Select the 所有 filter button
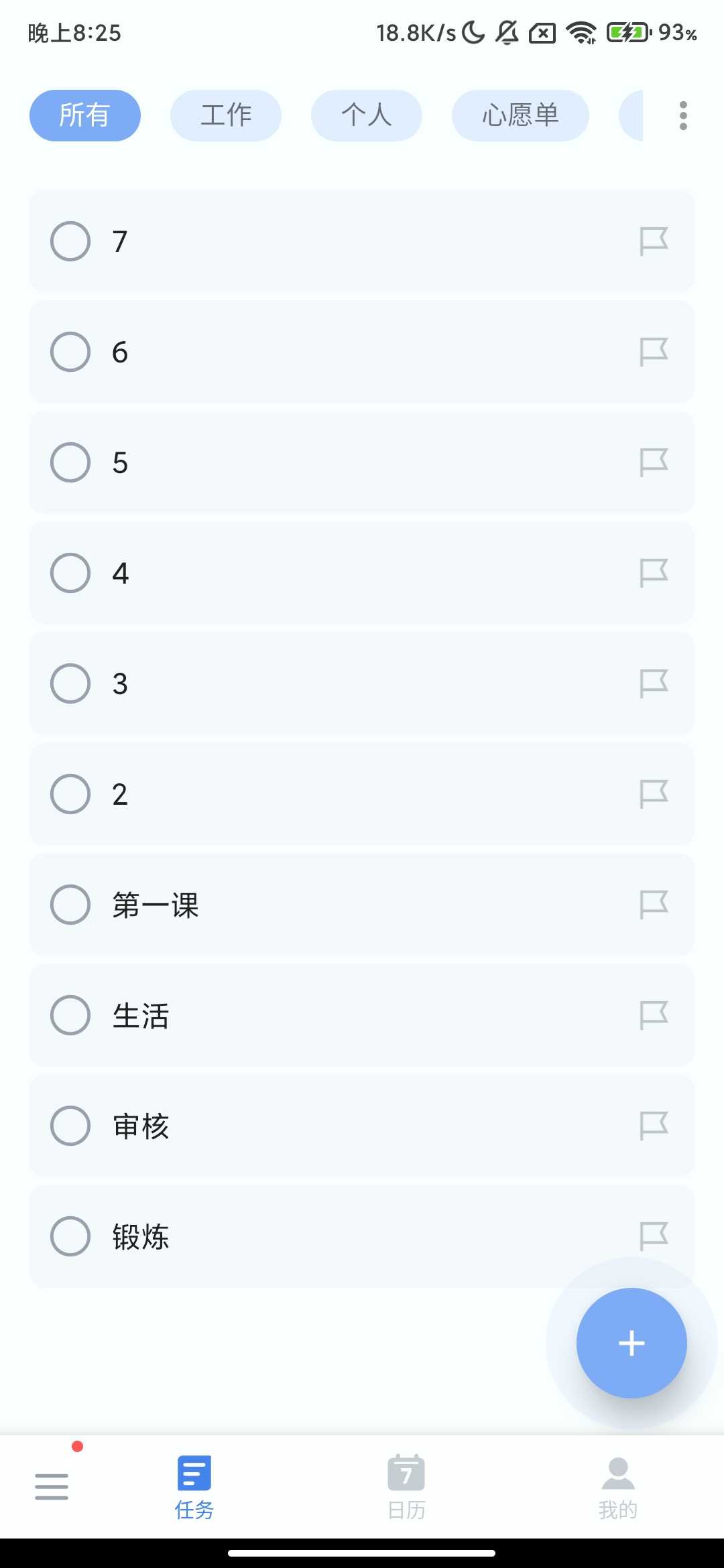The height and width of the screenshot is (1568, 724). (84, 115)
